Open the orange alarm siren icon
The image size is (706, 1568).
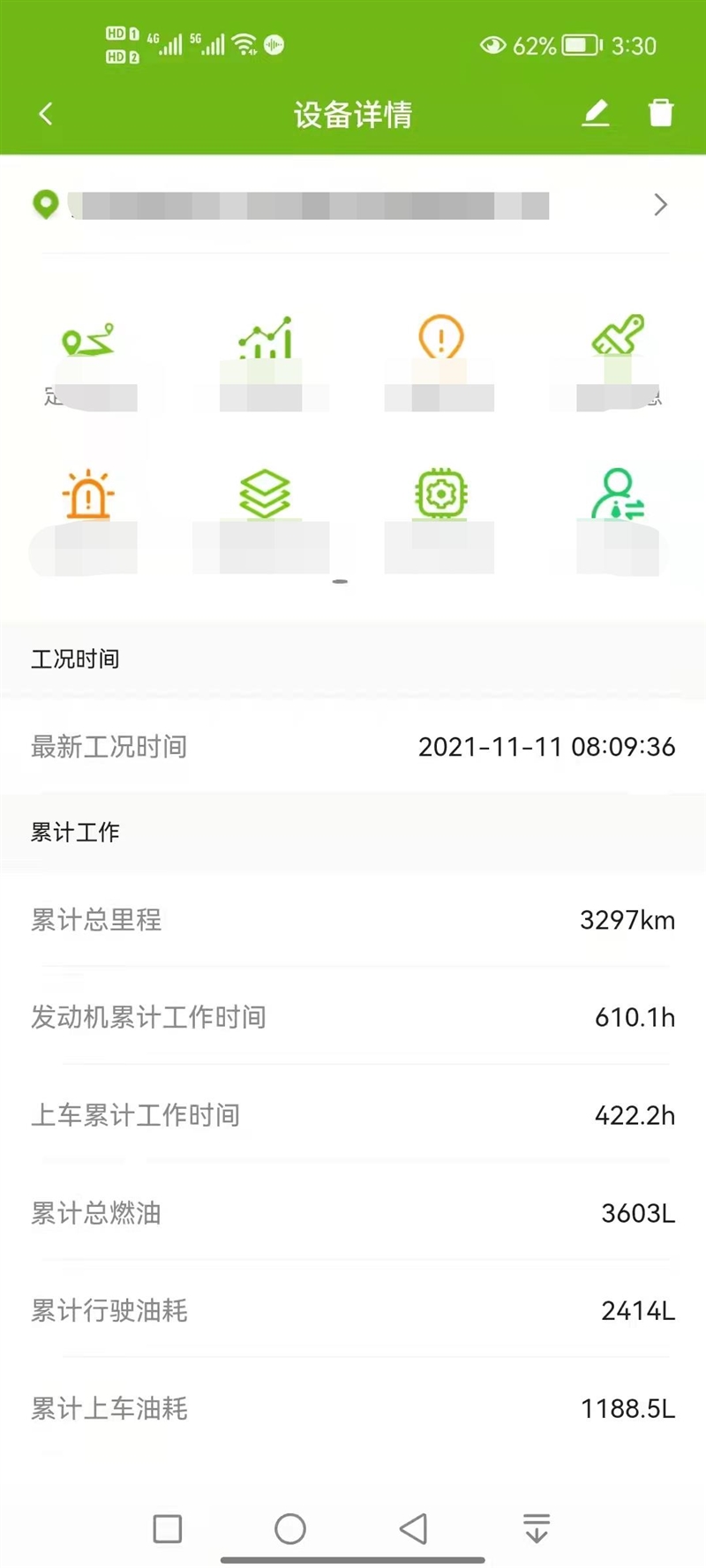(x=88, y=494)
